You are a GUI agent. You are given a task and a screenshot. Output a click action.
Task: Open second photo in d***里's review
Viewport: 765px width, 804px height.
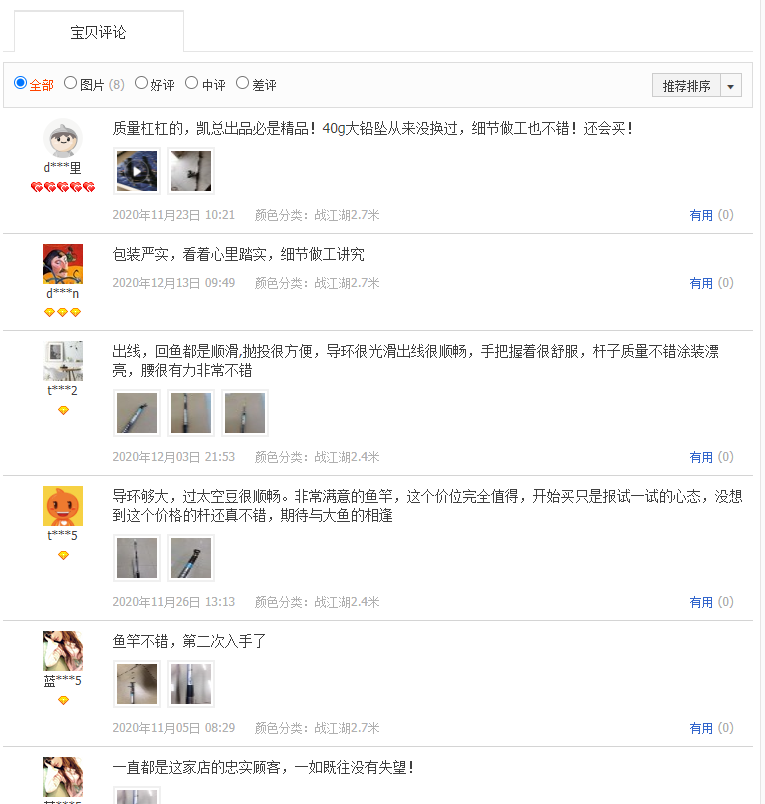point(190,171)
